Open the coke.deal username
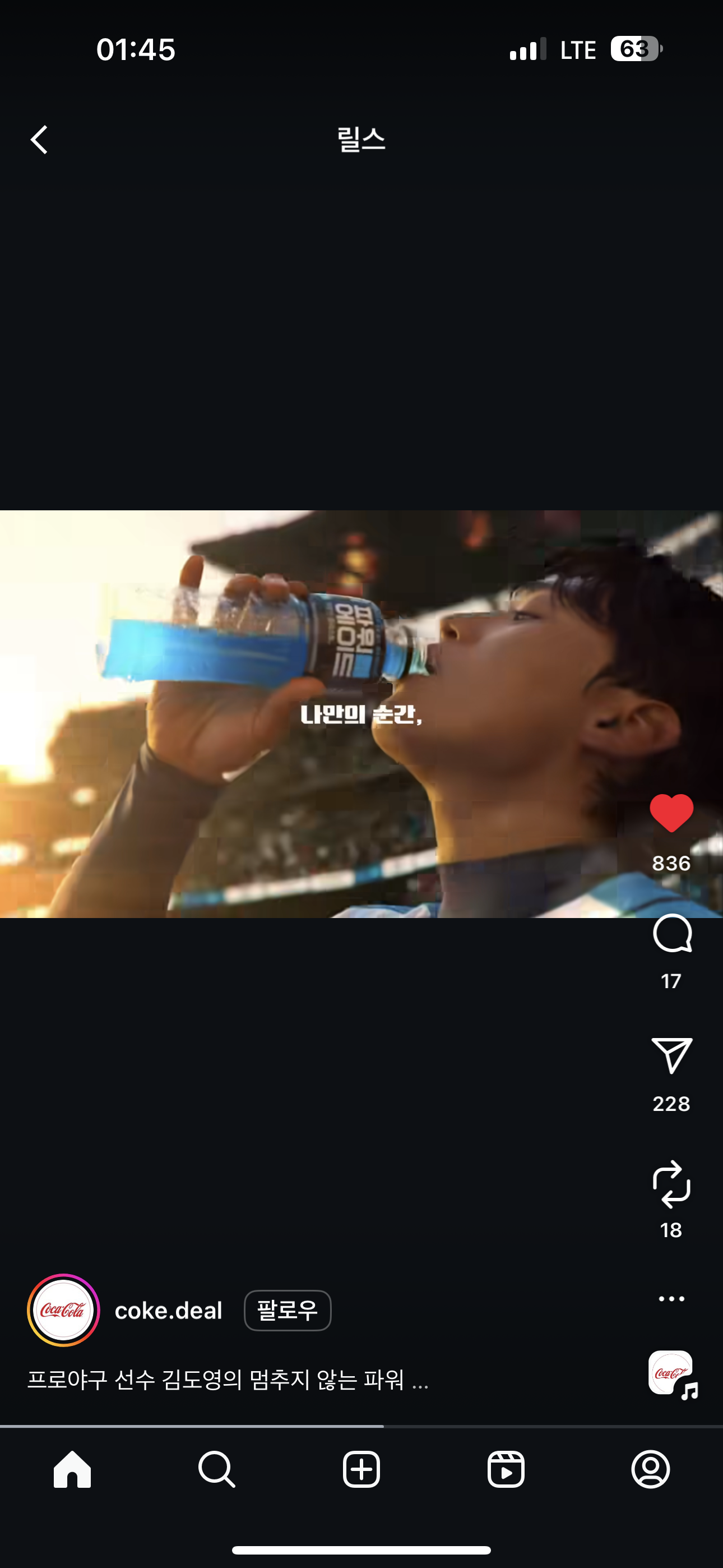This screenshot has height=1568, width=723. click(x=169, y=1311)
